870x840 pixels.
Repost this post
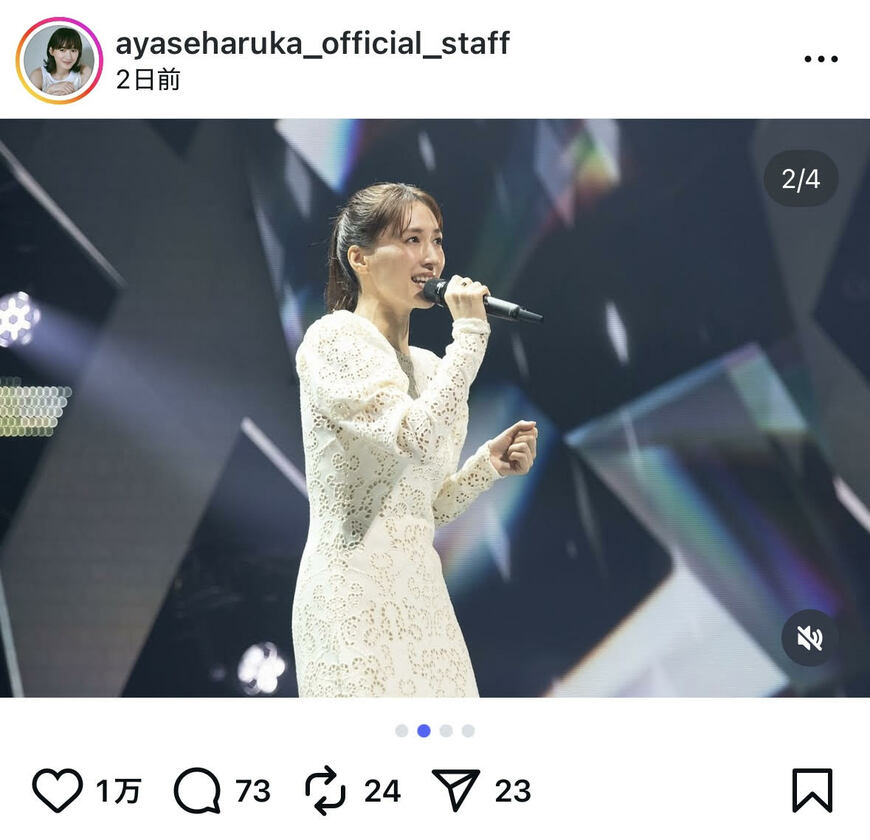(325, 791)
